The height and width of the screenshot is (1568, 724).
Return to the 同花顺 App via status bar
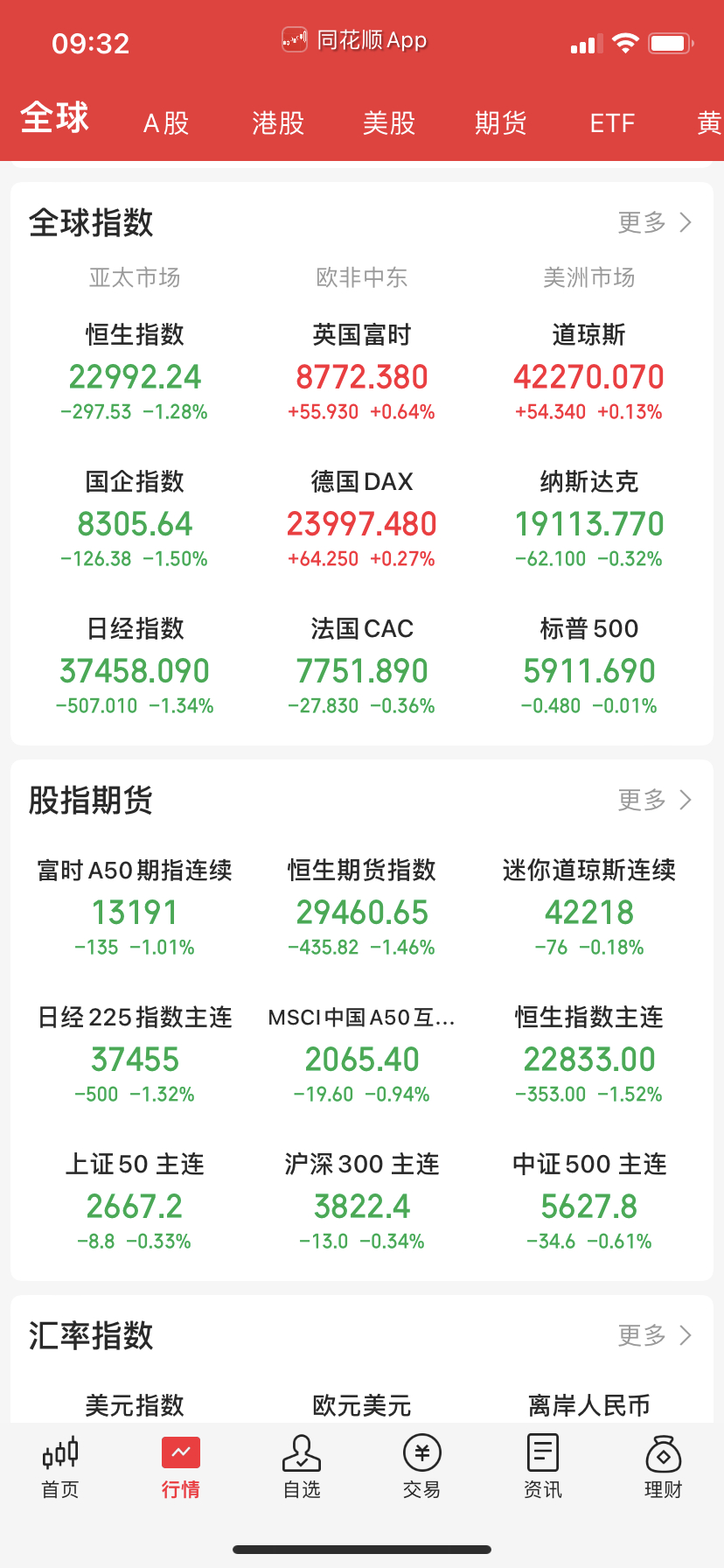click(355, 40)
